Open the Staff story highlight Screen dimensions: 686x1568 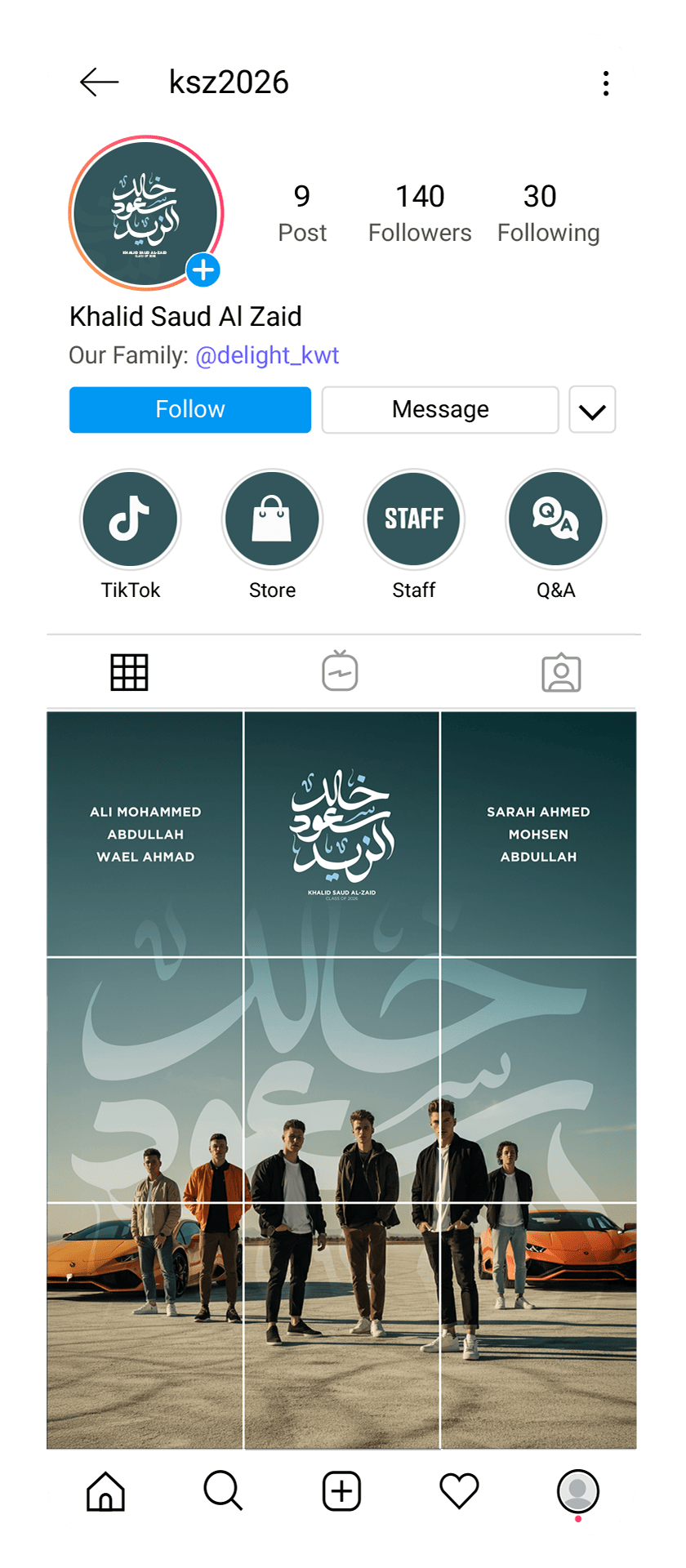(414, 519)
